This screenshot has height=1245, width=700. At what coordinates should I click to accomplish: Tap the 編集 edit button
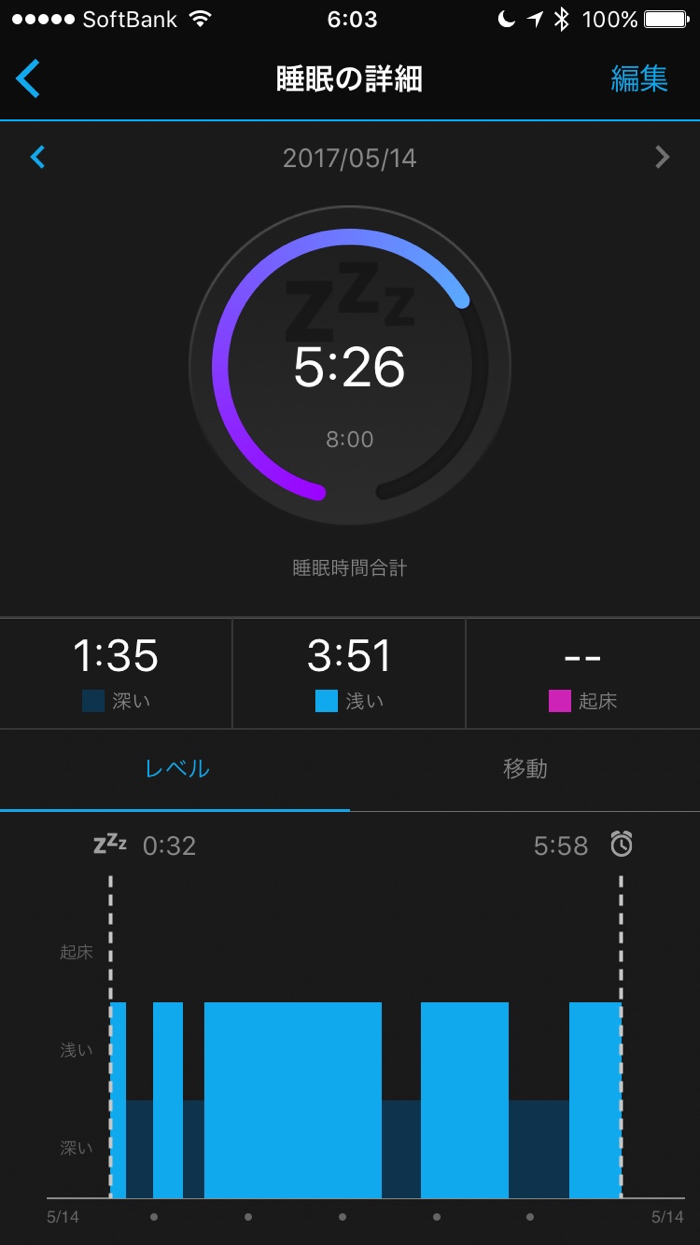[x=639, y=79]
